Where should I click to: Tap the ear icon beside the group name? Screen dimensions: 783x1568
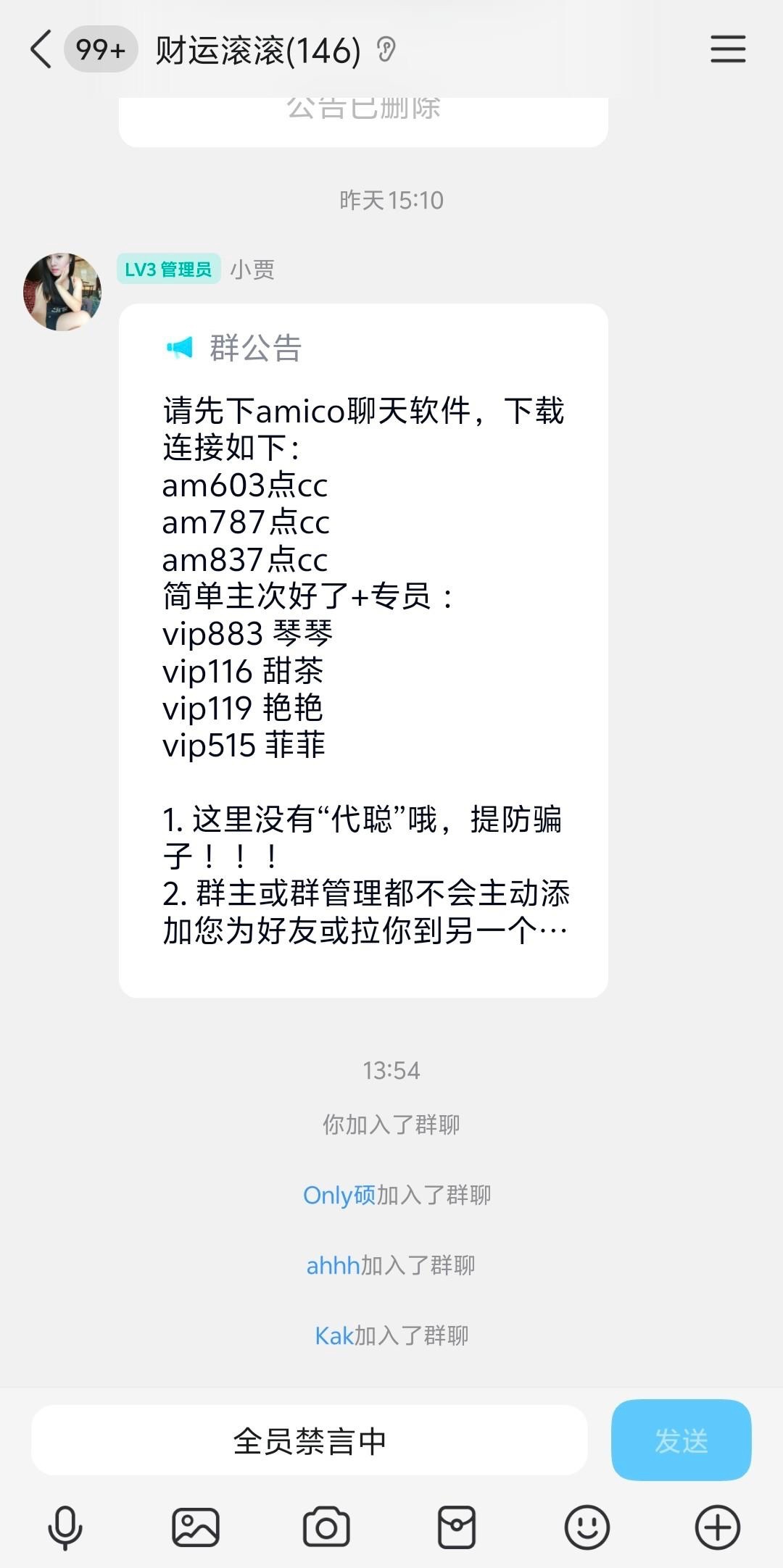tap(386, 49)
